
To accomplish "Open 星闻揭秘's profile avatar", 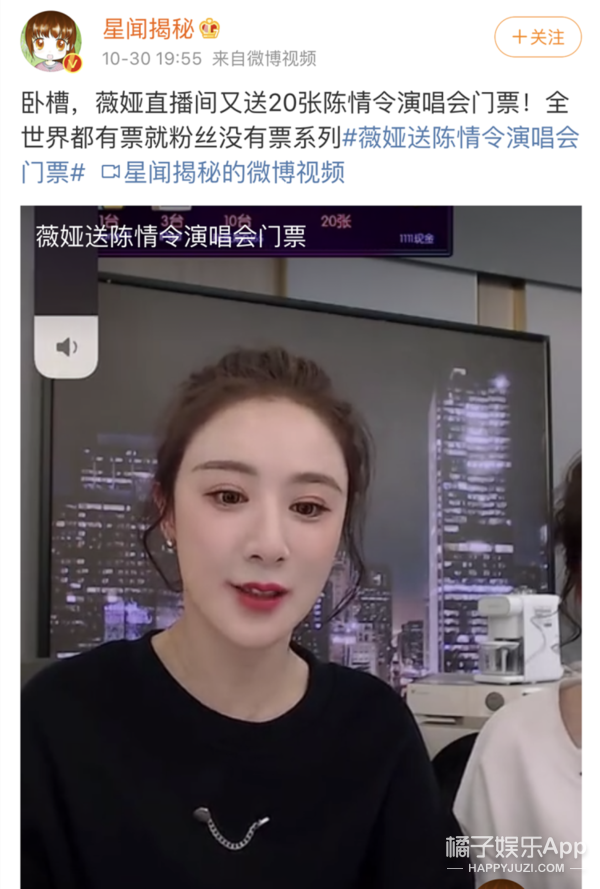I will tap(50, 42).
